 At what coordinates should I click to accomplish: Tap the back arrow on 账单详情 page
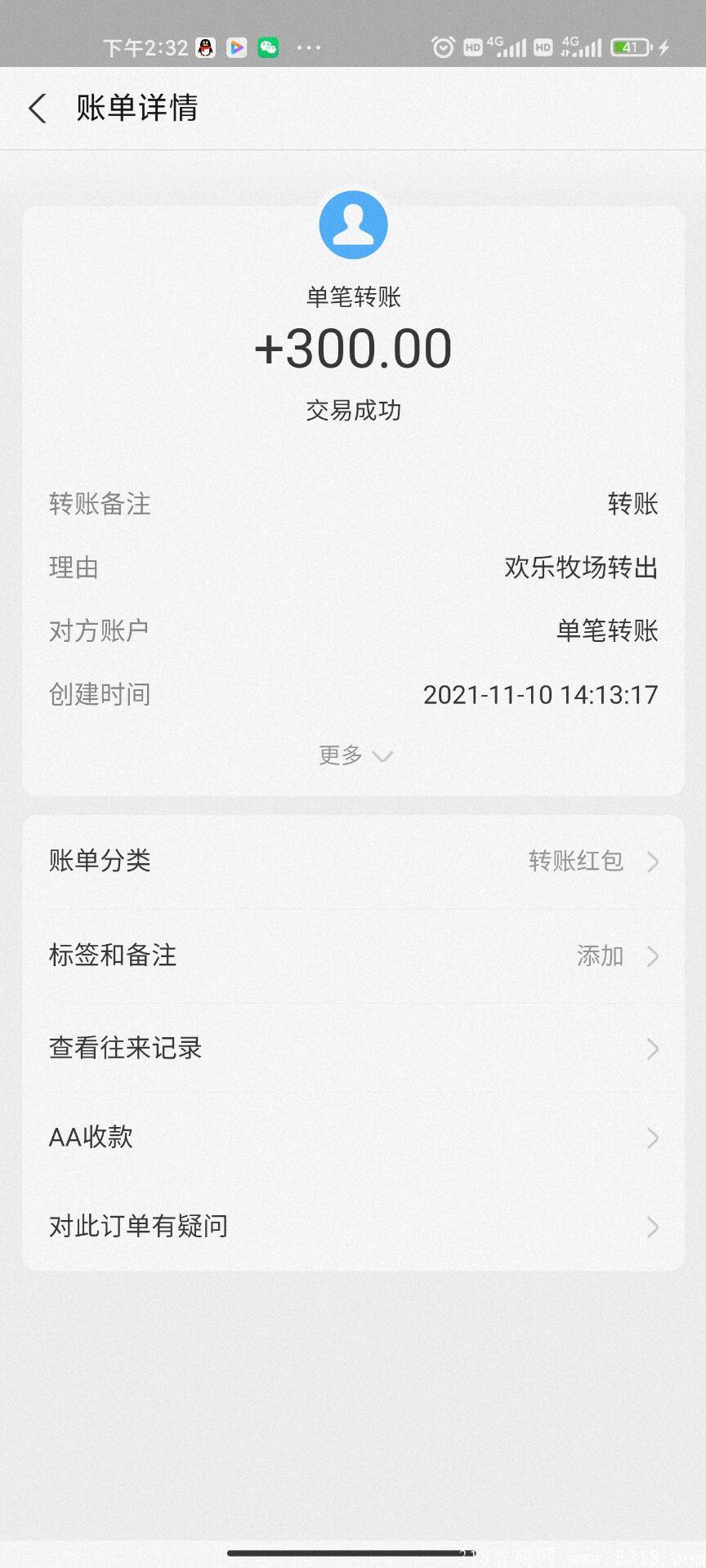[x=36, y=108]
